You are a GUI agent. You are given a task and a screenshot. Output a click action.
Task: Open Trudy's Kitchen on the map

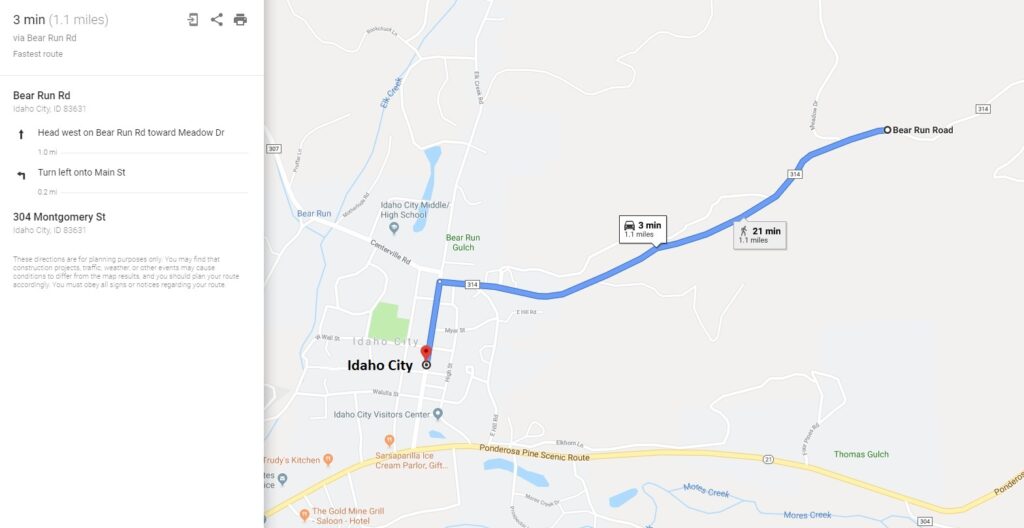pos(328,460)
